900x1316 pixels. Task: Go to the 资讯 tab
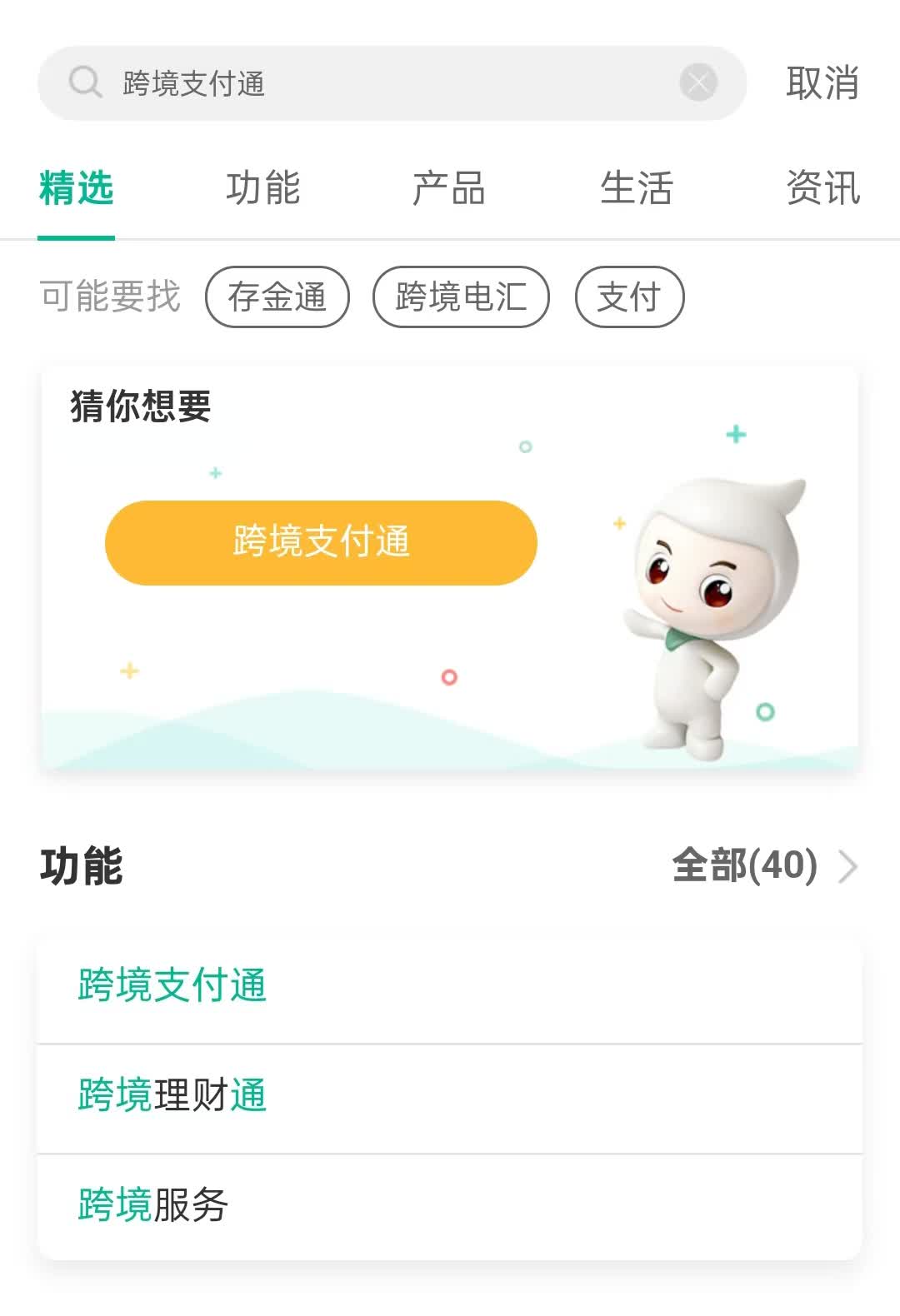pyautogui.click(x=822, y=188)
